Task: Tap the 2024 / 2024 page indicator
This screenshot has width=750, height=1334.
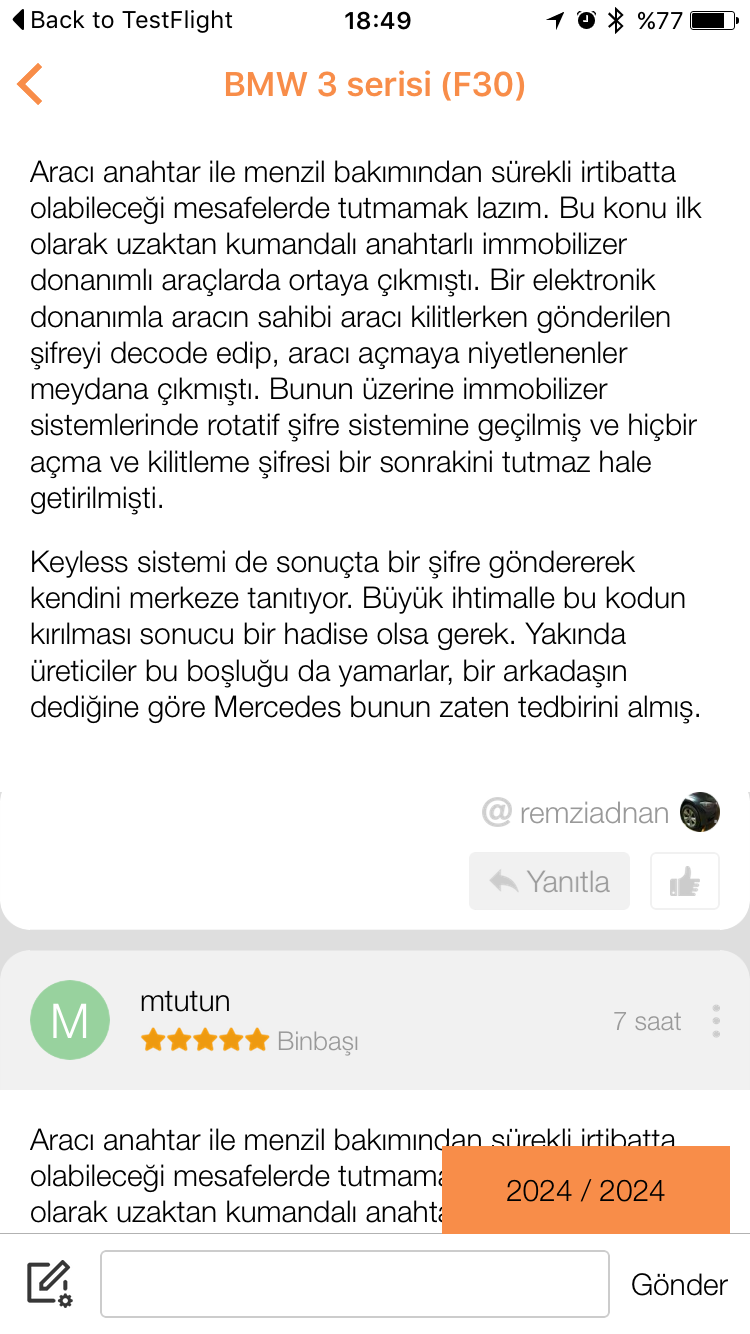Action: pos(585,1190)
